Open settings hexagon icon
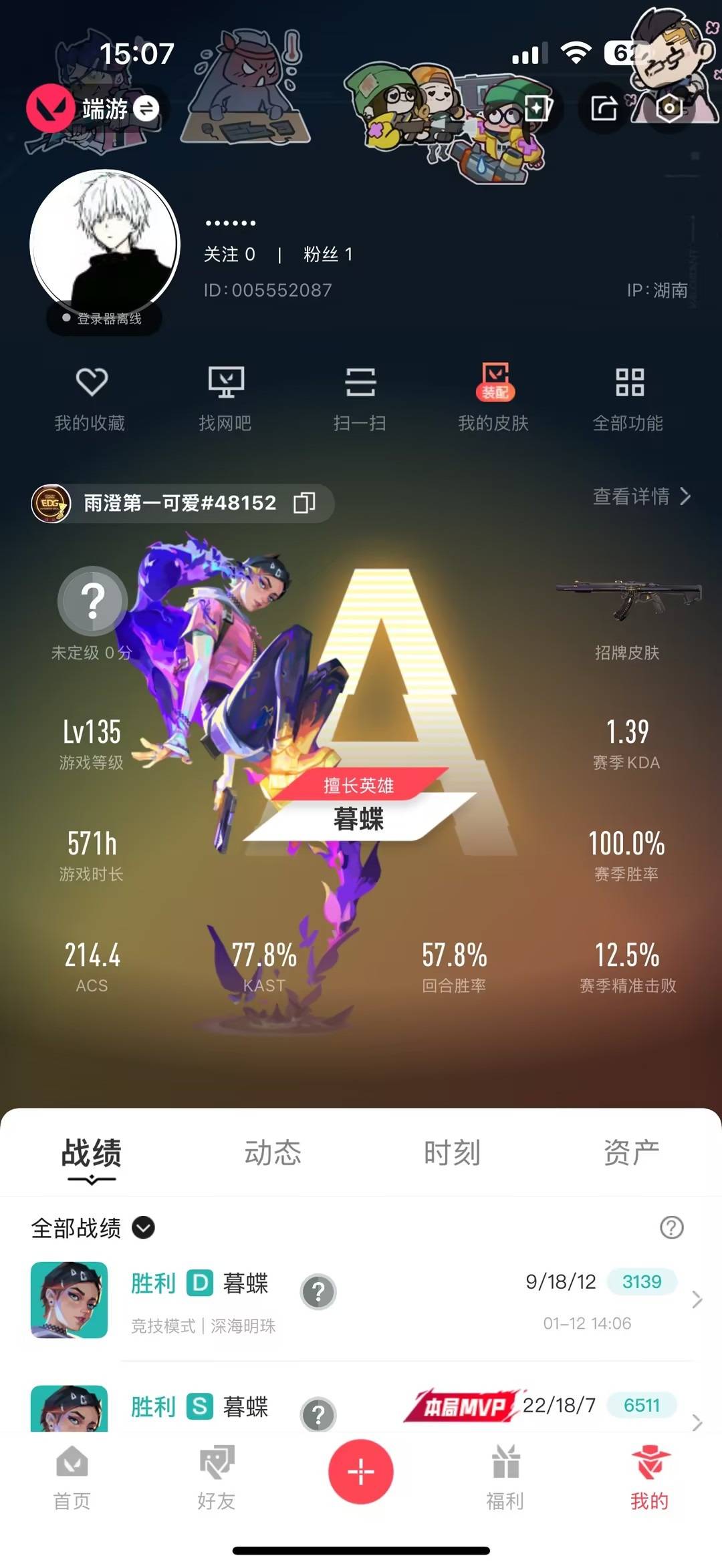The image size is (722, 1568). [669, 108]
